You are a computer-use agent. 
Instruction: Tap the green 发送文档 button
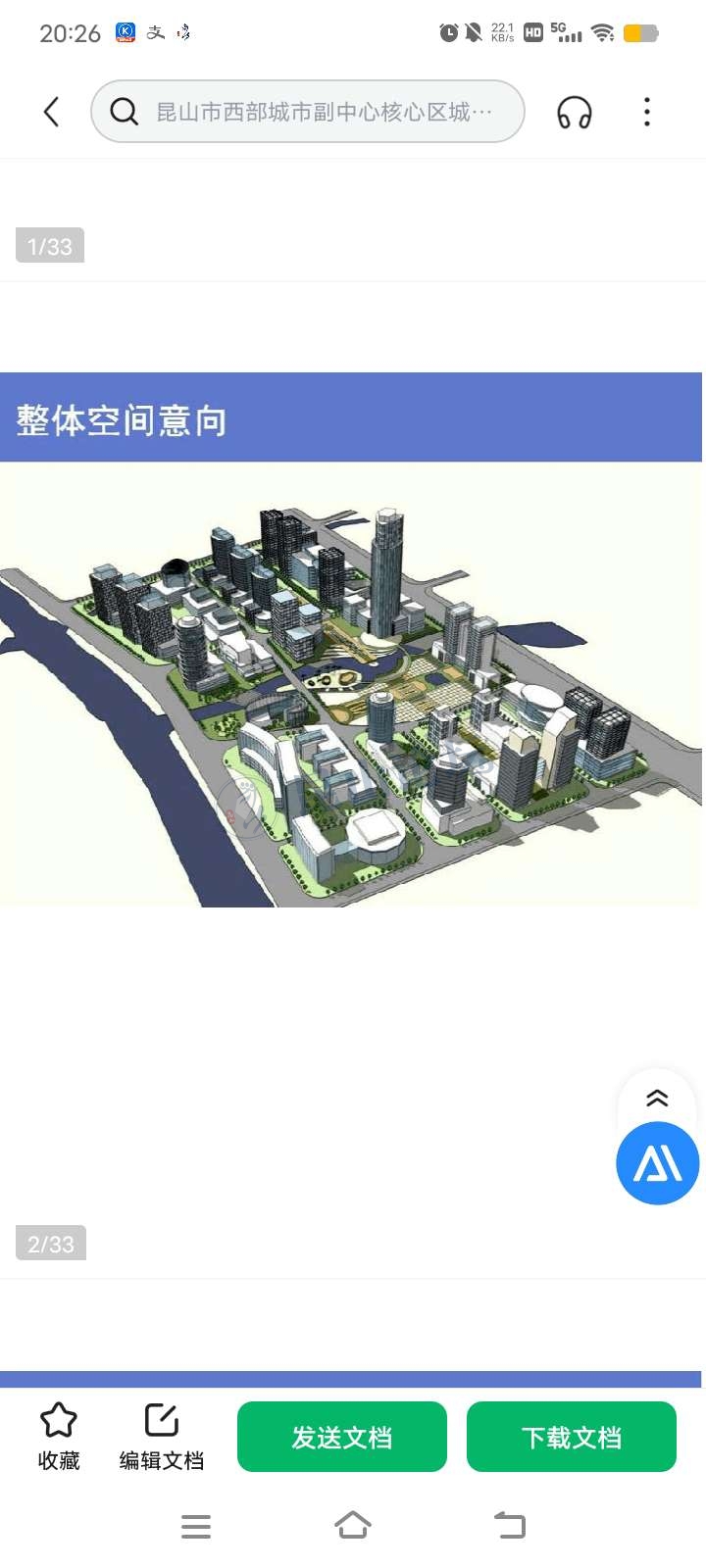click(342, 1437)
